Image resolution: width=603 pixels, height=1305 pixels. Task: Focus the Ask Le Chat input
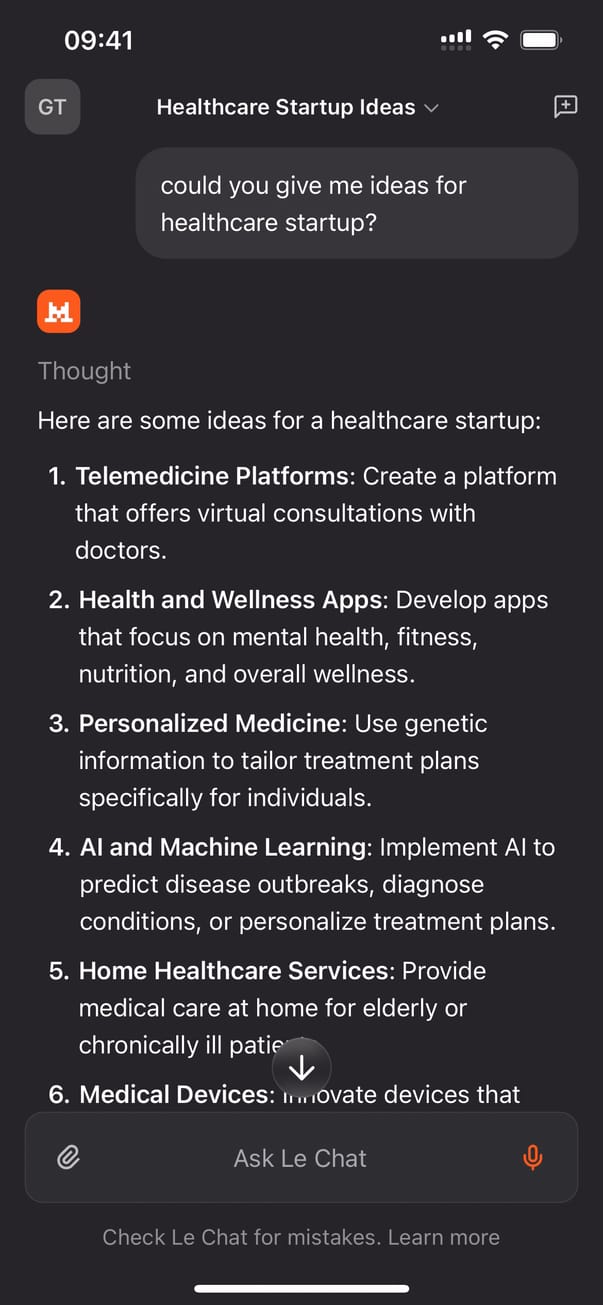(x=300, y=1158)
